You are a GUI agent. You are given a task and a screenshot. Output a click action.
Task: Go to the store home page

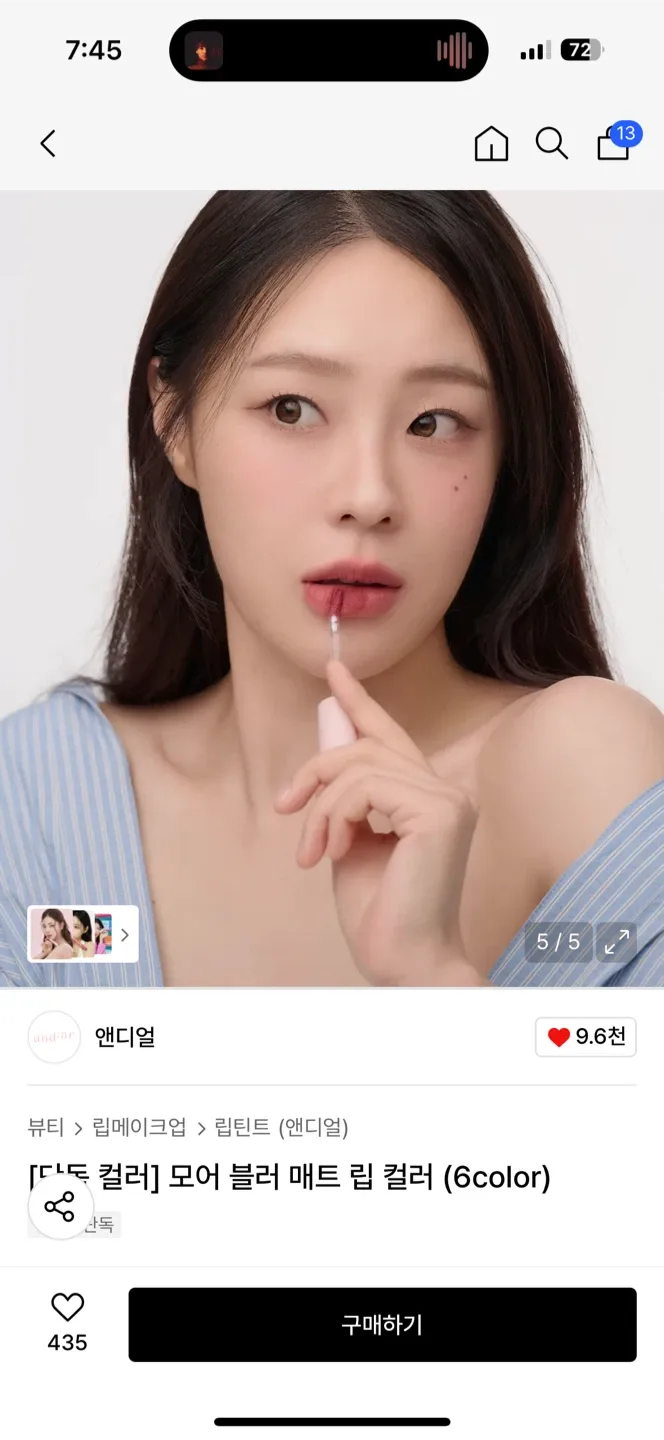[491, 144]
